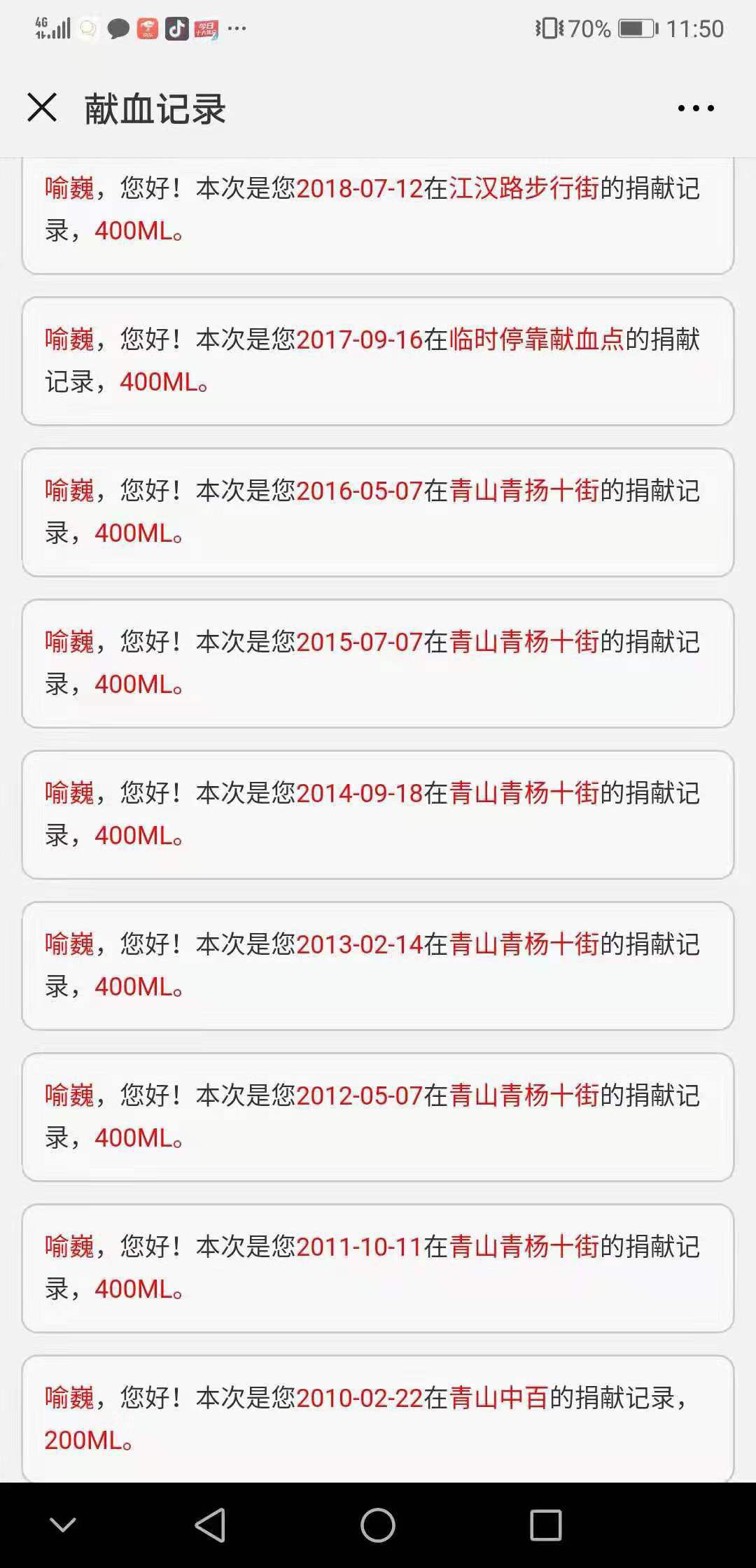This screenshot has width=756, height=1568.
Task: Hide the navigation bar with the chevron
Action: tap(63, 1525)
